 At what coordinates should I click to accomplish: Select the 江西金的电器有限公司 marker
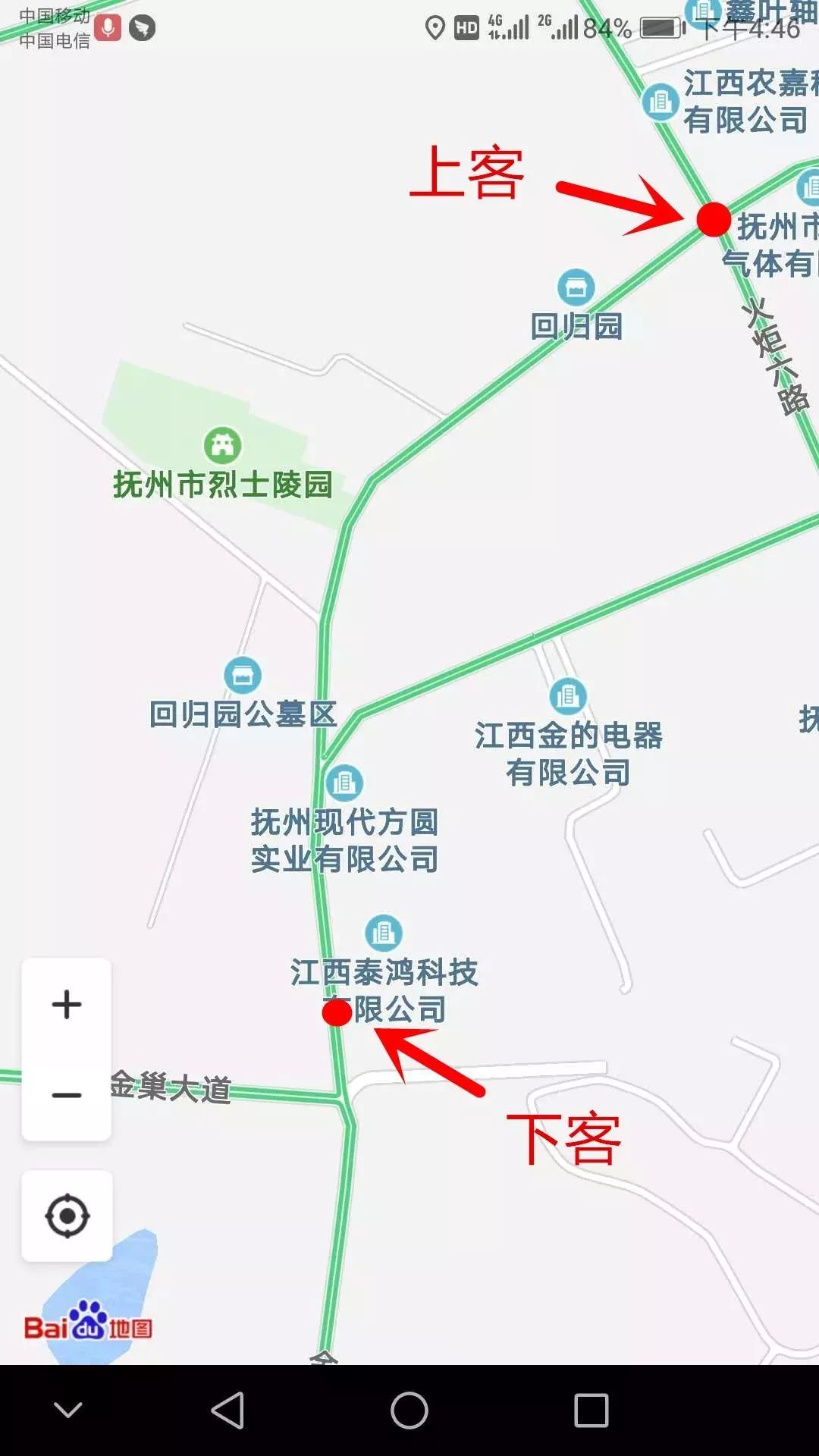[x=568, y=695]
